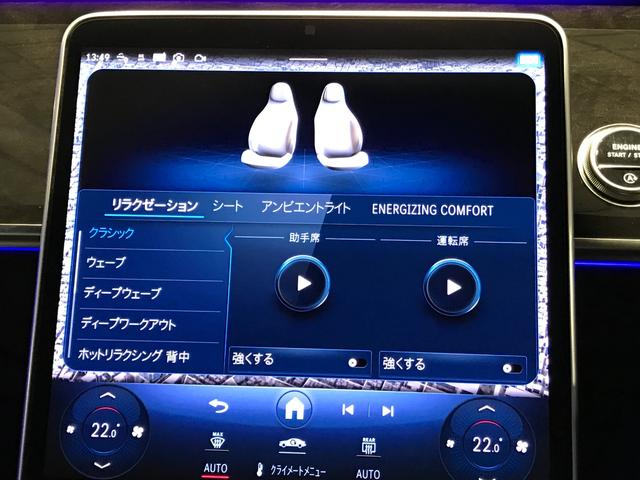Switch to the シート tab
Image resolution: width=640 pixels, height=480 pixels.
pos(228,207)
